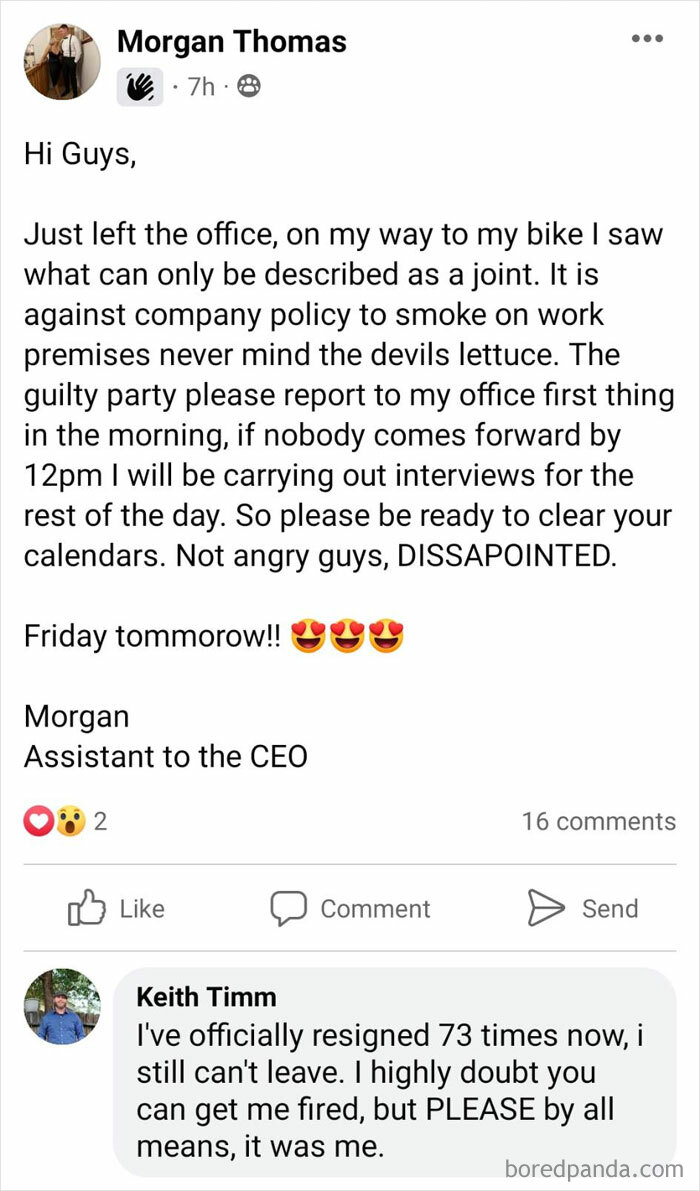Send the post to someone
Viewport: 700px width, 1191px height.
(582, 908)
